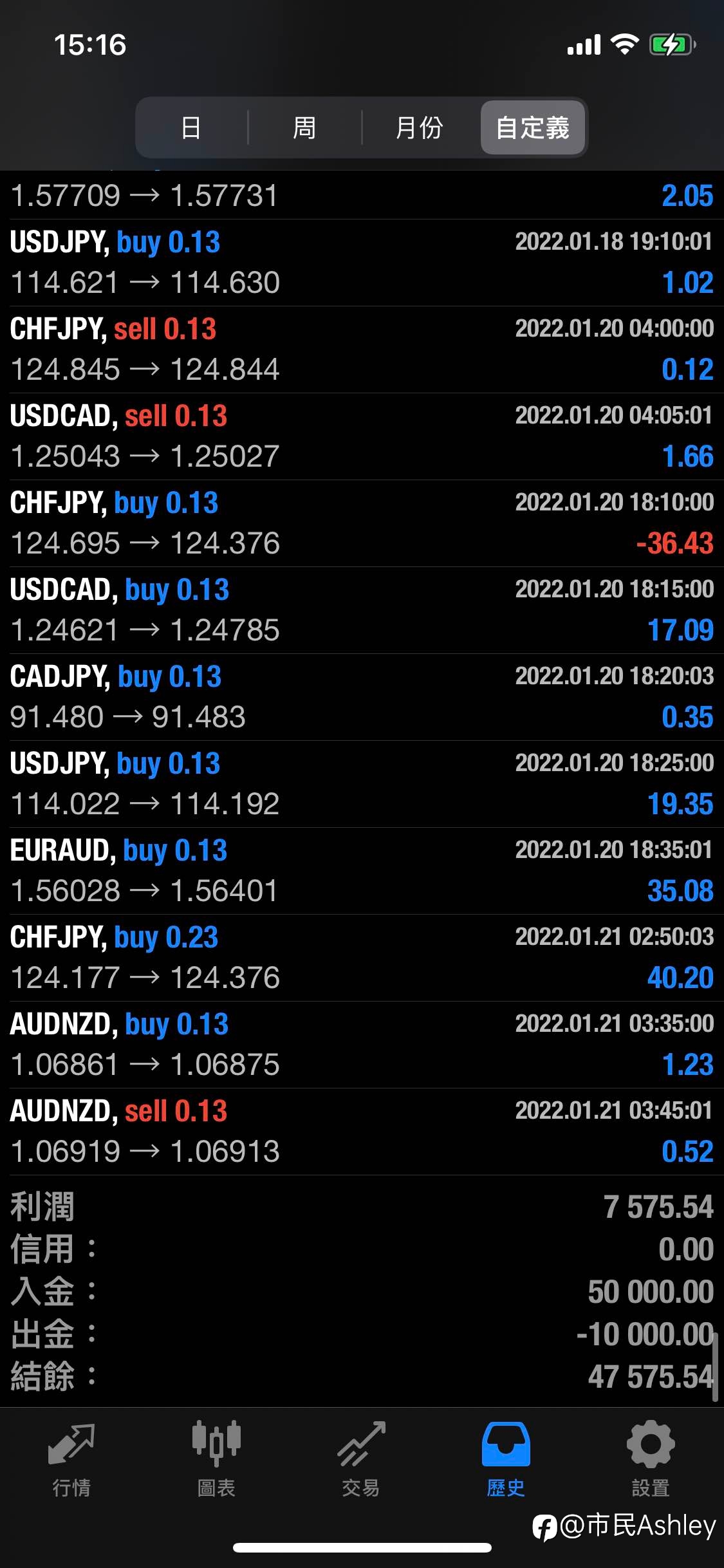This screenshot has height=1568, width=724.
Task: Expand the AUDNZD sell 0.13 trade
Action: pos(362,1132)
